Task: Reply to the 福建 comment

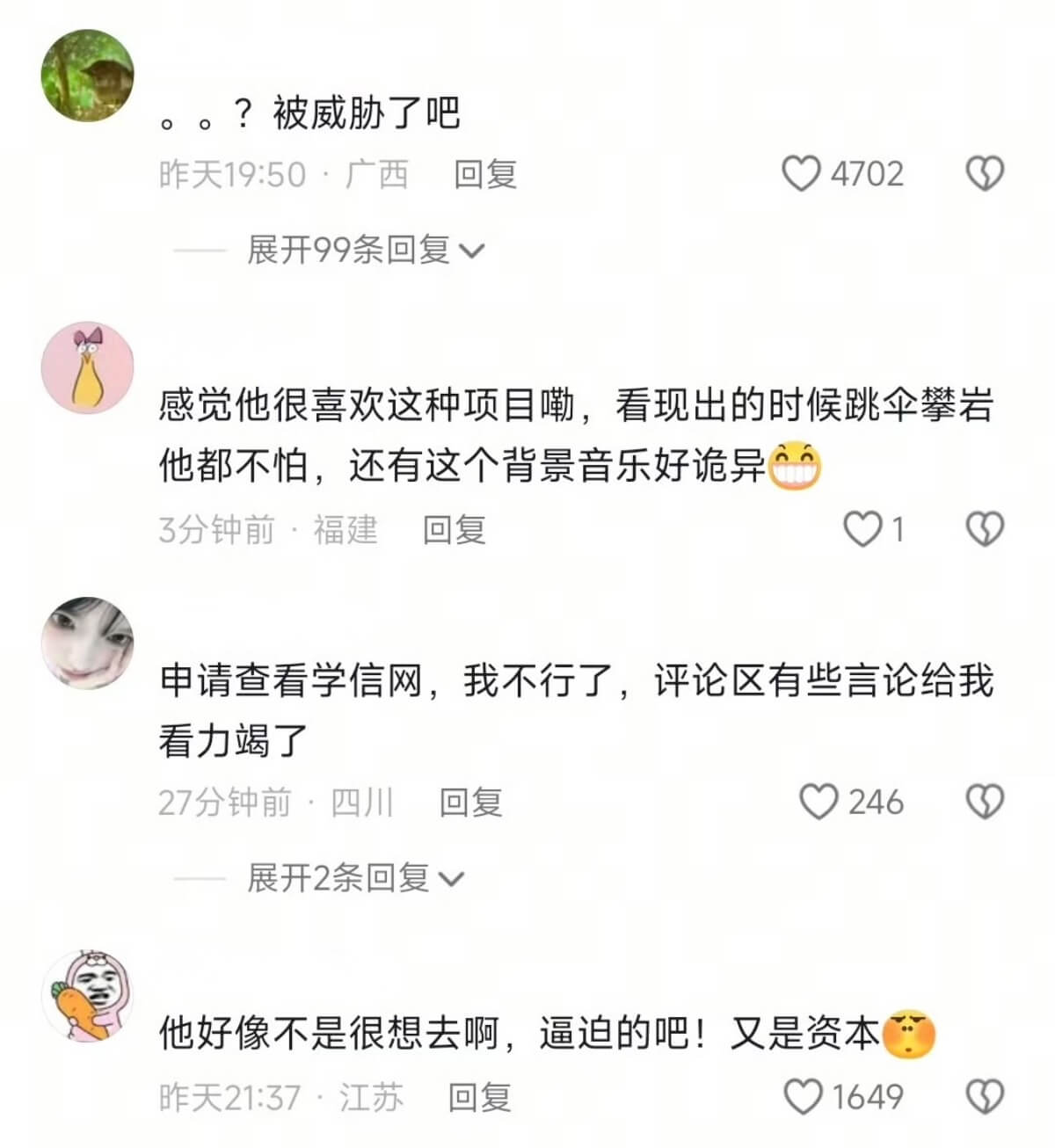Action: click(x=454, y=530)
